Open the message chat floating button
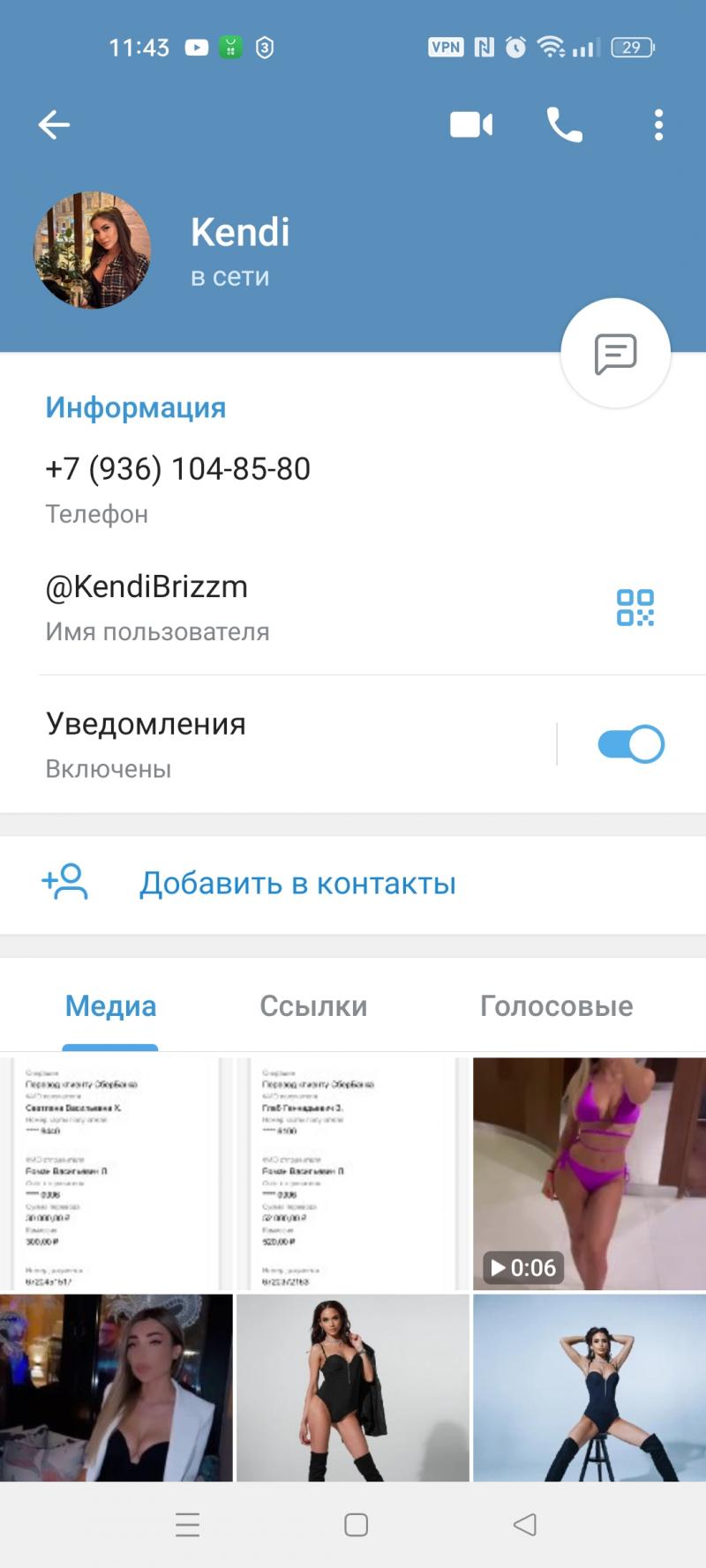Viewport: 706px width, 1568px height. pos(615,354)
